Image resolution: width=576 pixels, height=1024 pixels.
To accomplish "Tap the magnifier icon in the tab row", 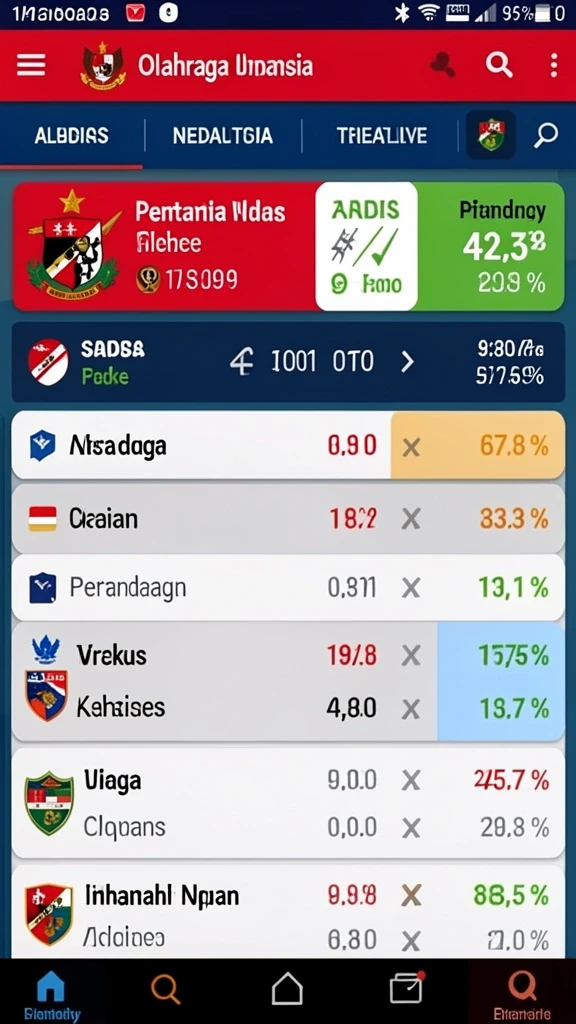I will (546, 135).
